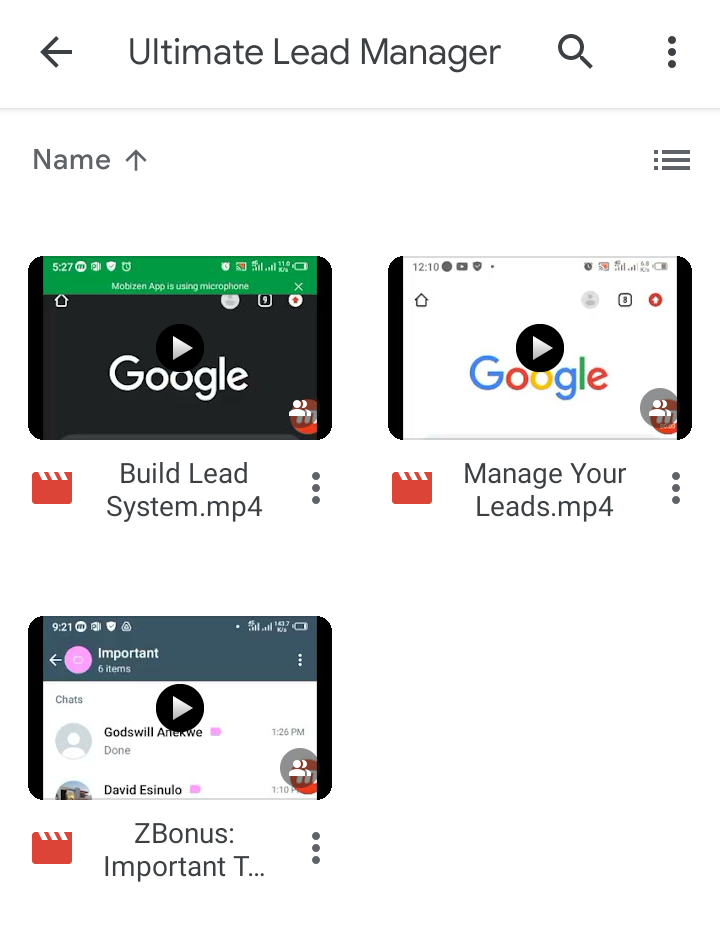The image size is (720, 941).
Task: Select the Ultimate Lead Manager folder title
Action: click(313, 52)
